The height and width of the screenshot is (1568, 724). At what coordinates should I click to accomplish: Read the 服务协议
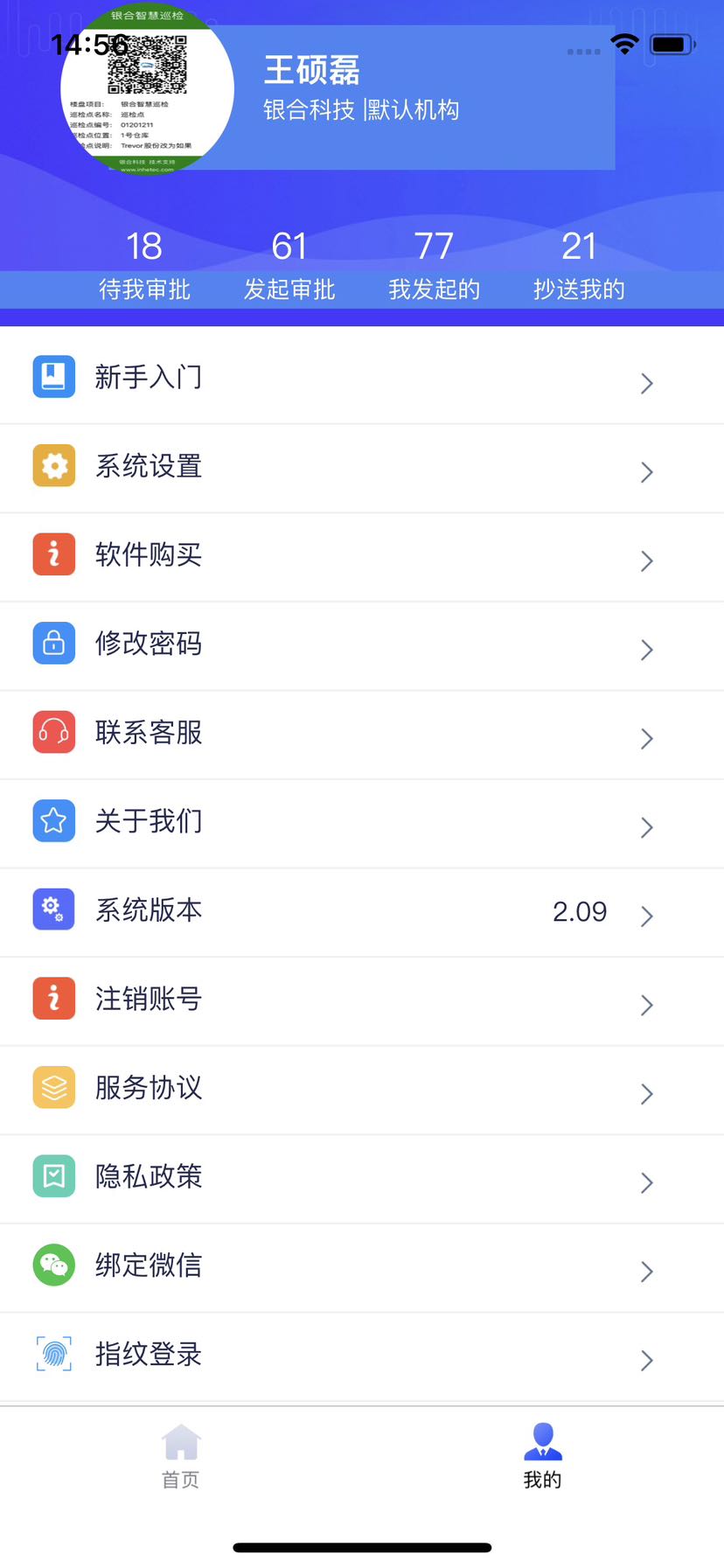362,1090
